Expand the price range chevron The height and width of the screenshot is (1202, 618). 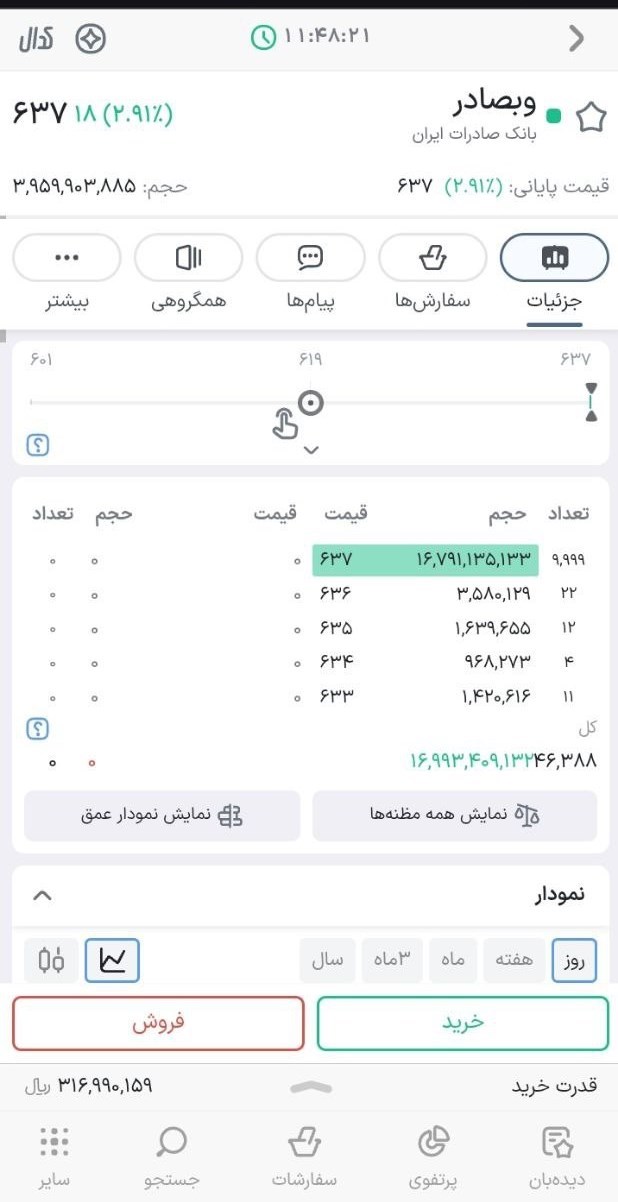tap(311, 450)
